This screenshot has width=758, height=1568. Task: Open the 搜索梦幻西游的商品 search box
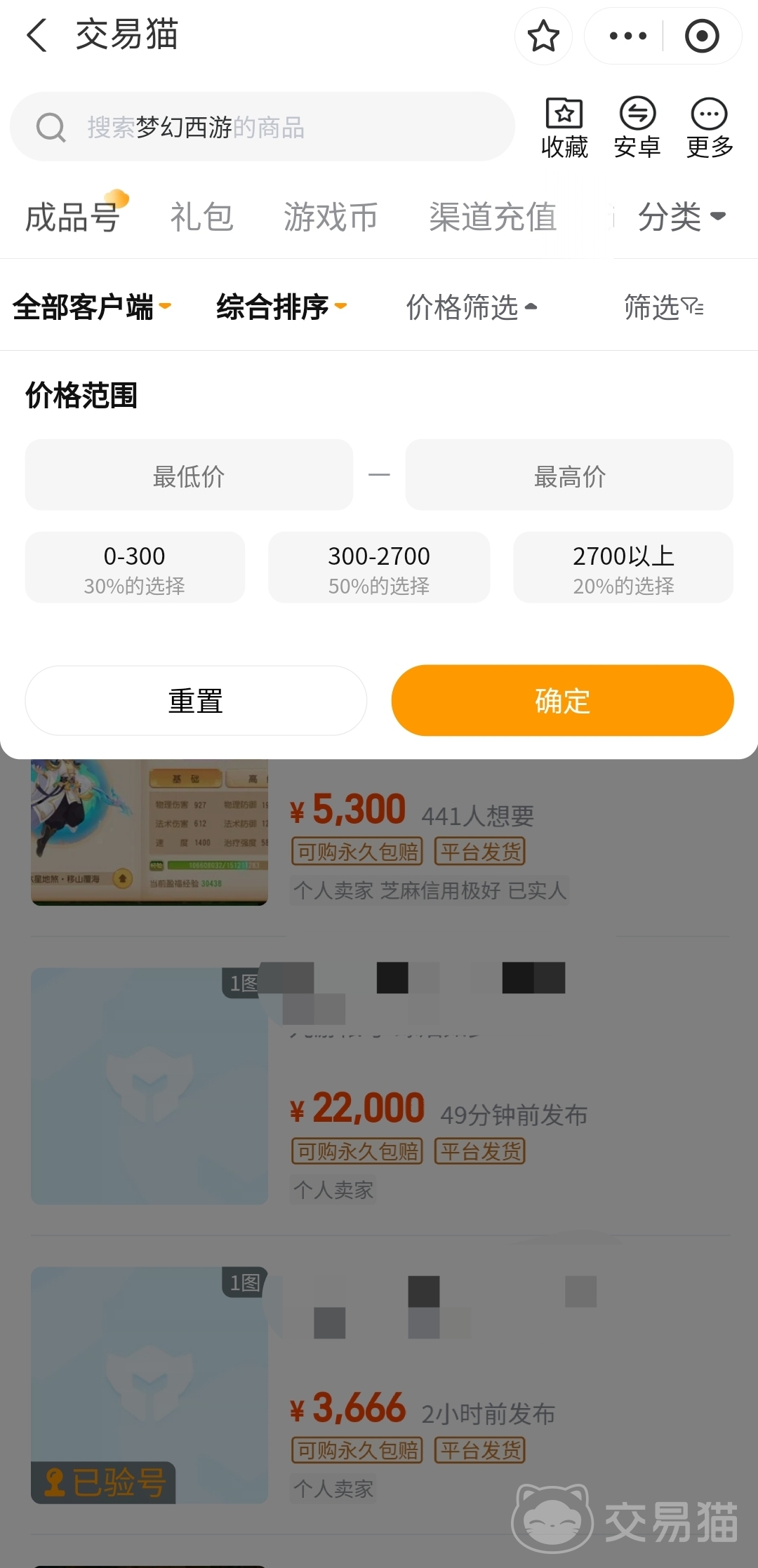(x=262, y=127)
